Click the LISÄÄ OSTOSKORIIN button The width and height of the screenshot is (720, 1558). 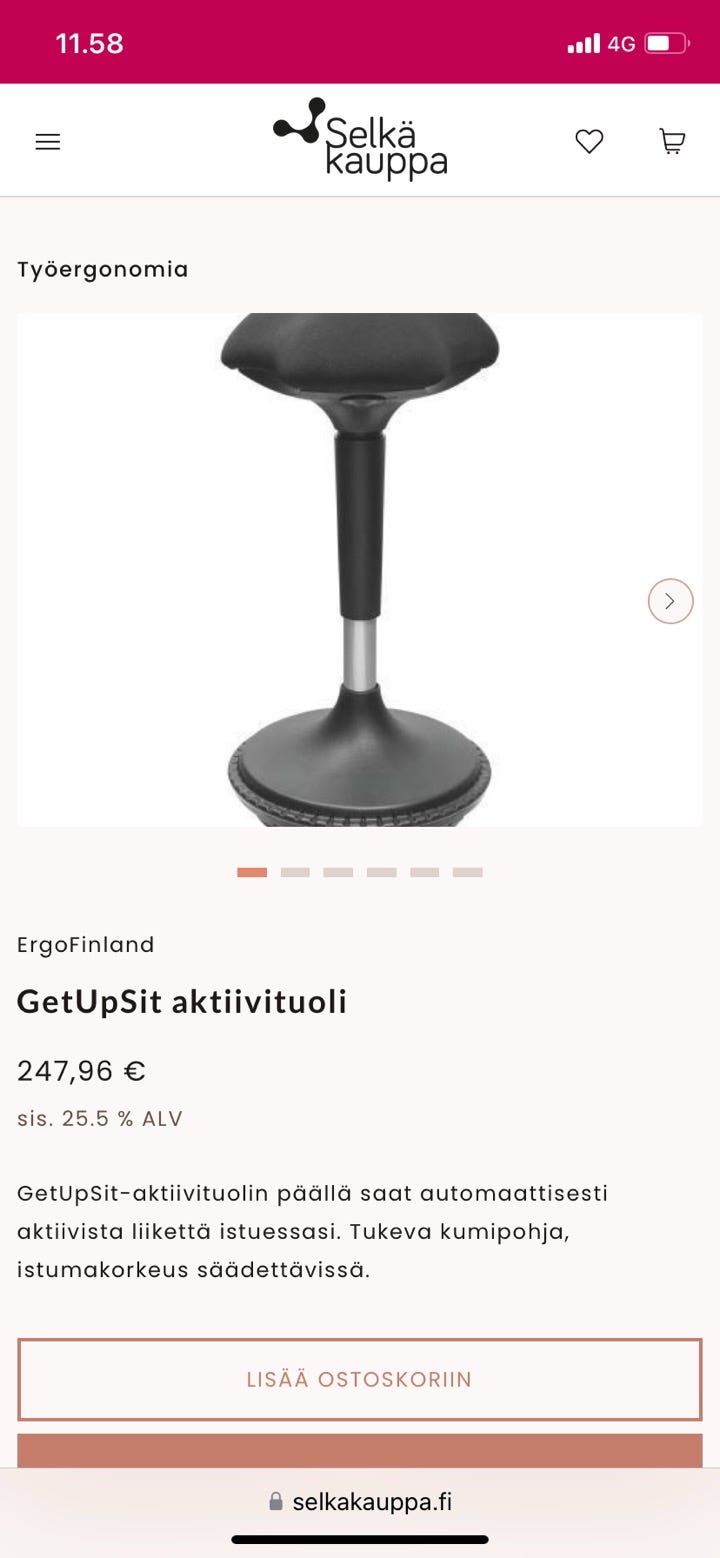(359, 1380)
